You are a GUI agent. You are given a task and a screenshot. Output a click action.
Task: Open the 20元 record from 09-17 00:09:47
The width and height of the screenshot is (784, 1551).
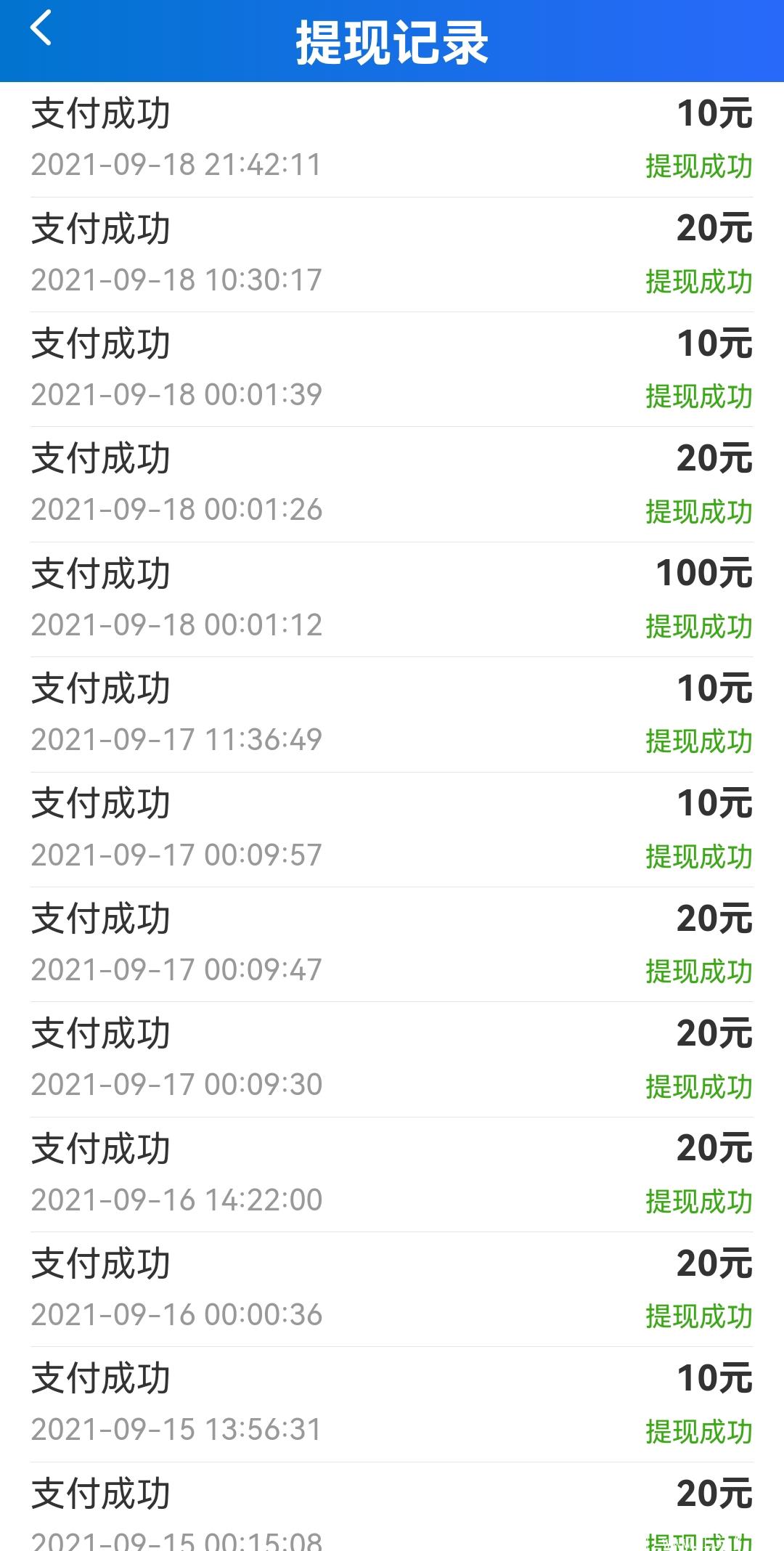coord(392,942)
